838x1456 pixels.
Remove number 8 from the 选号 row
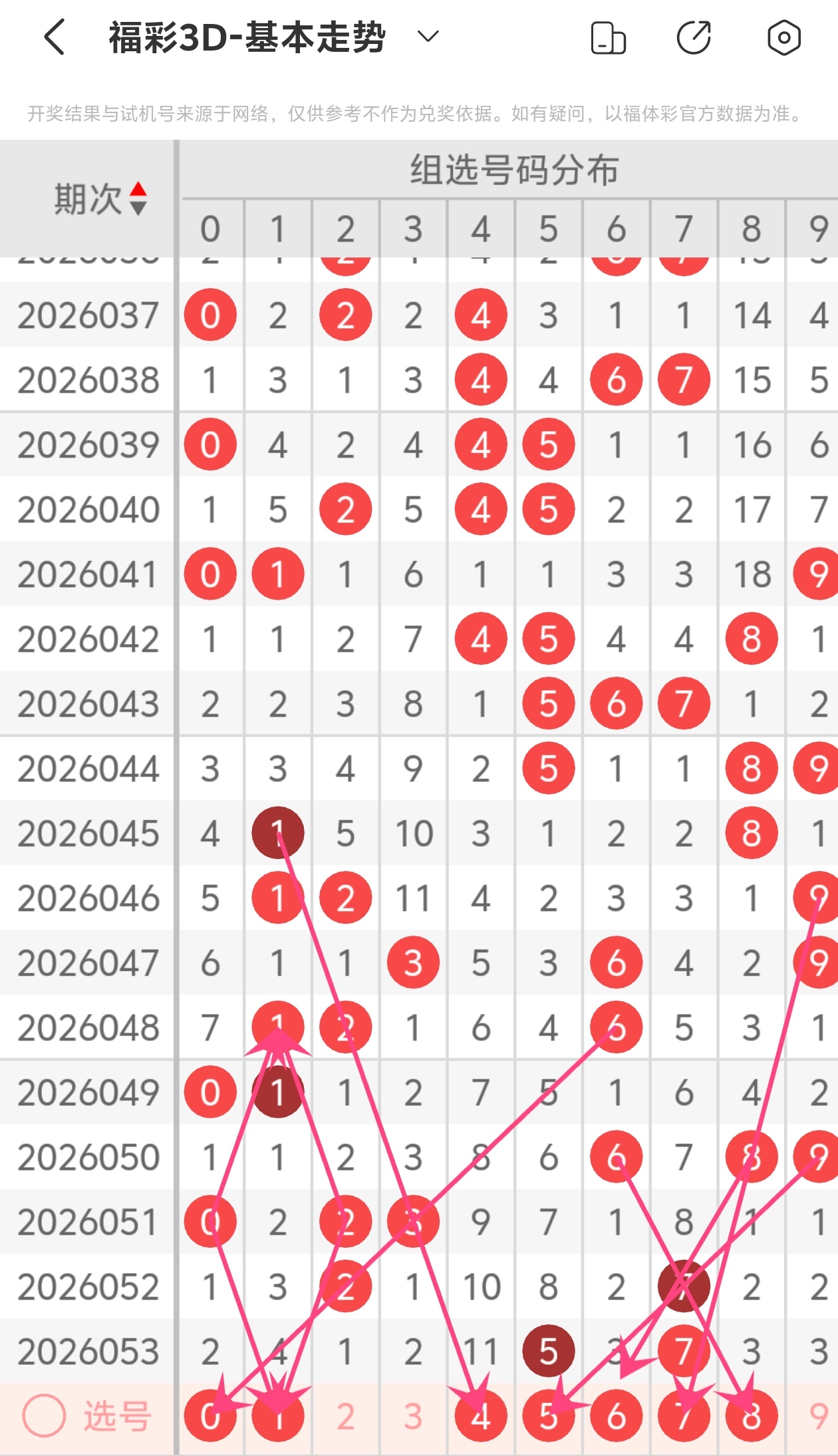click(752, 1416)
